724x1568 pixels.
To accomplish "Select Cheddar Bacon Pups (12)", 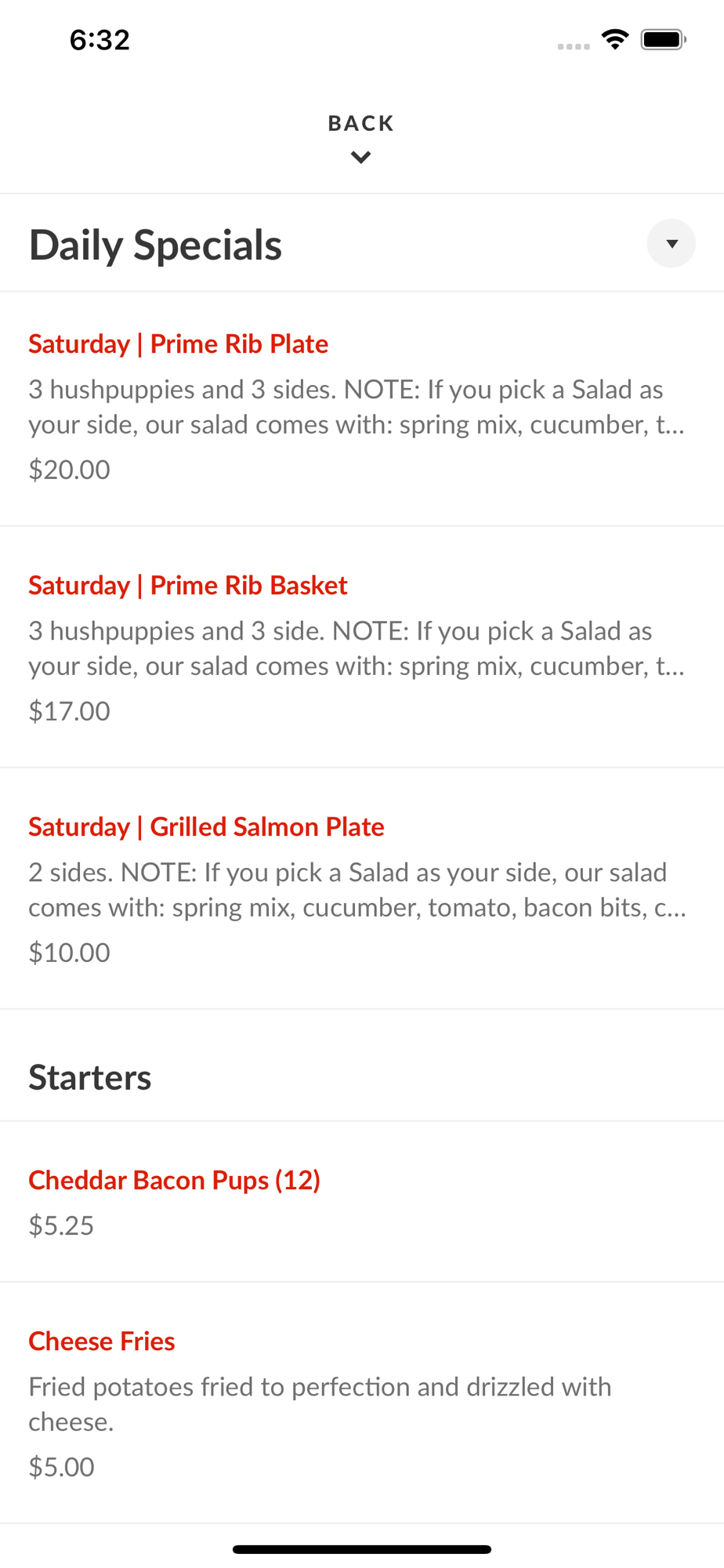I will click(x=362, y=1202).
